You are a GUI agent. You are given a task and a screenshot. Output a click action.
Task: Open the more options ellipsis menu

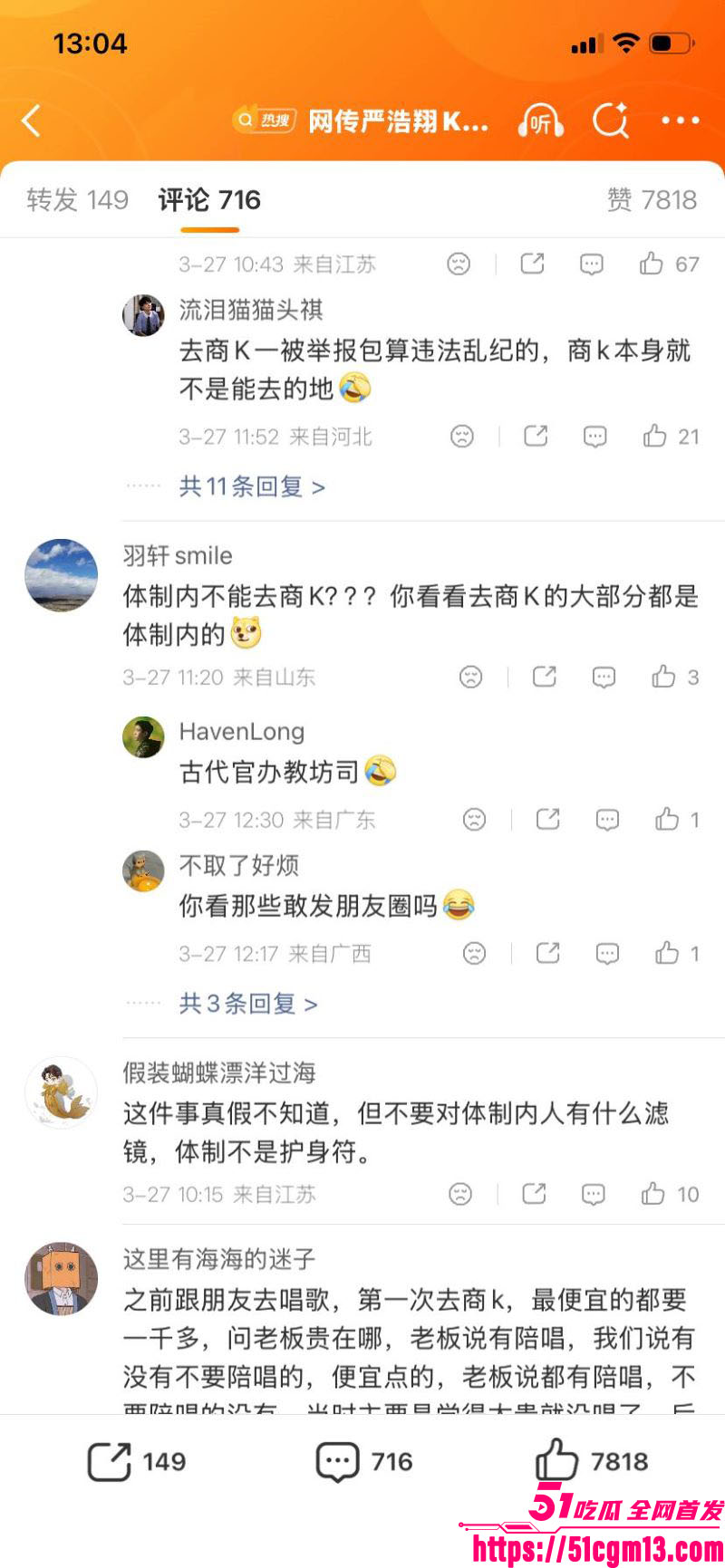tap(681, 120)
